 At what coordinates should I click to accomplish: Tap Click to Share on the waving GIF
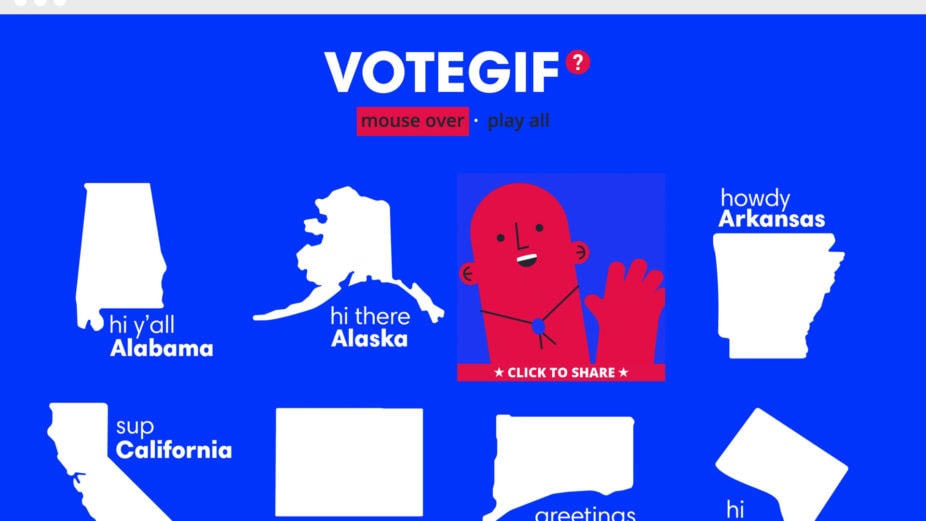[x=561, y=373]
